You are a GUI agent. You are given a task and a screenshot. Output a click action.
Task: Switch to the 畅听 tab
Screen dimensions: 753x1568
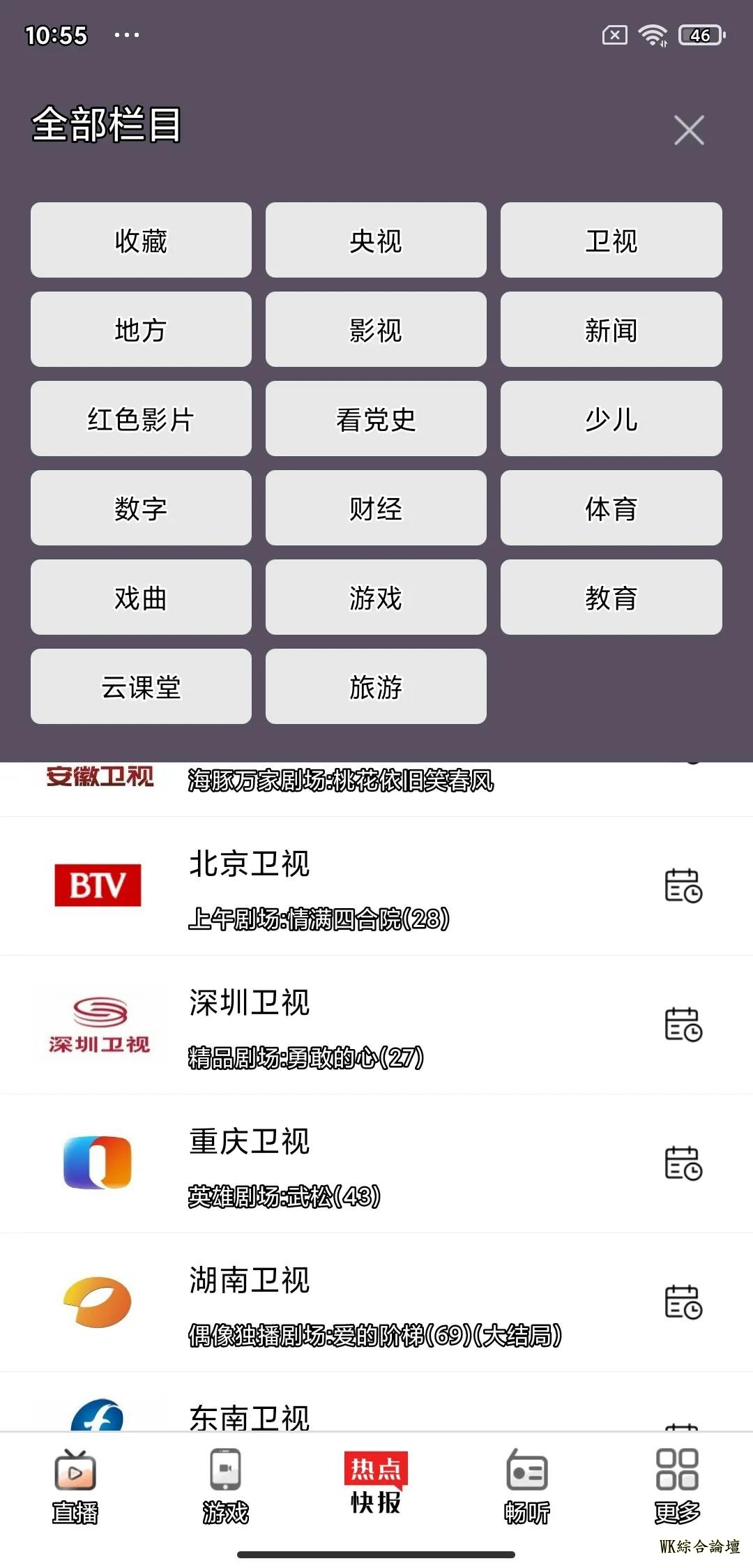click(x=527, y=1486)
